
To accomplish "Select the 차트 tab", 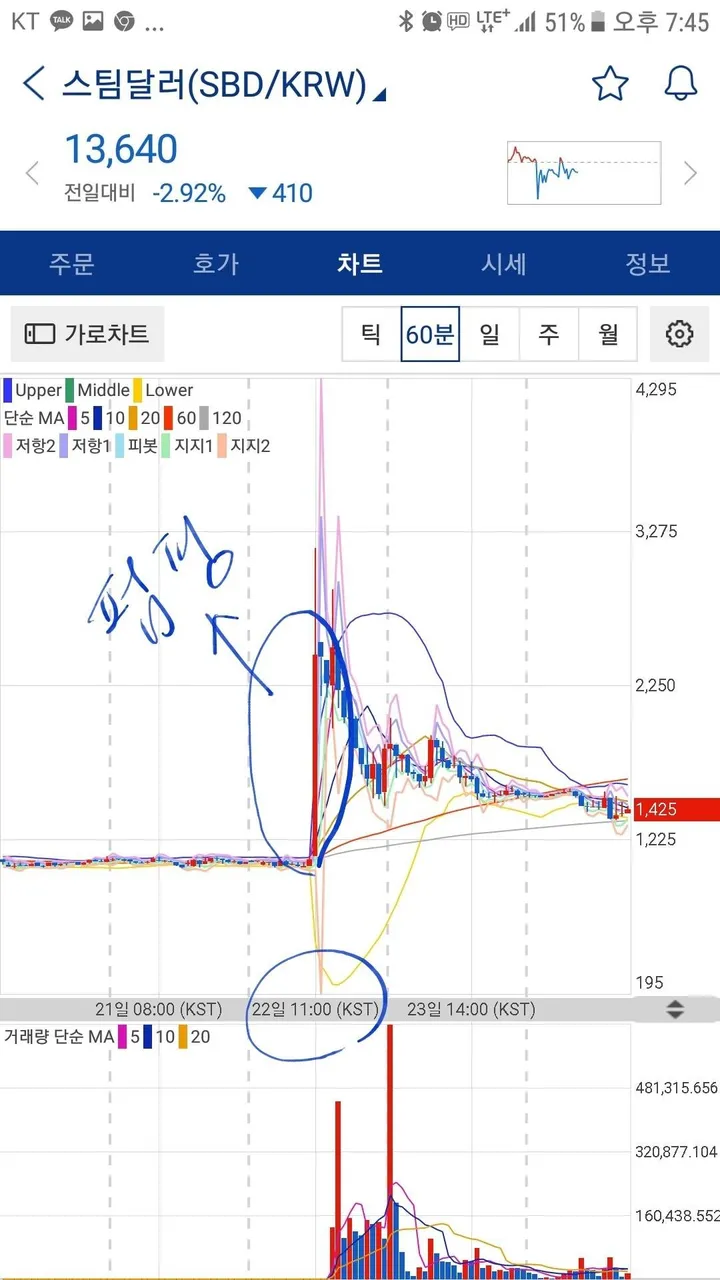I will 360,264.
